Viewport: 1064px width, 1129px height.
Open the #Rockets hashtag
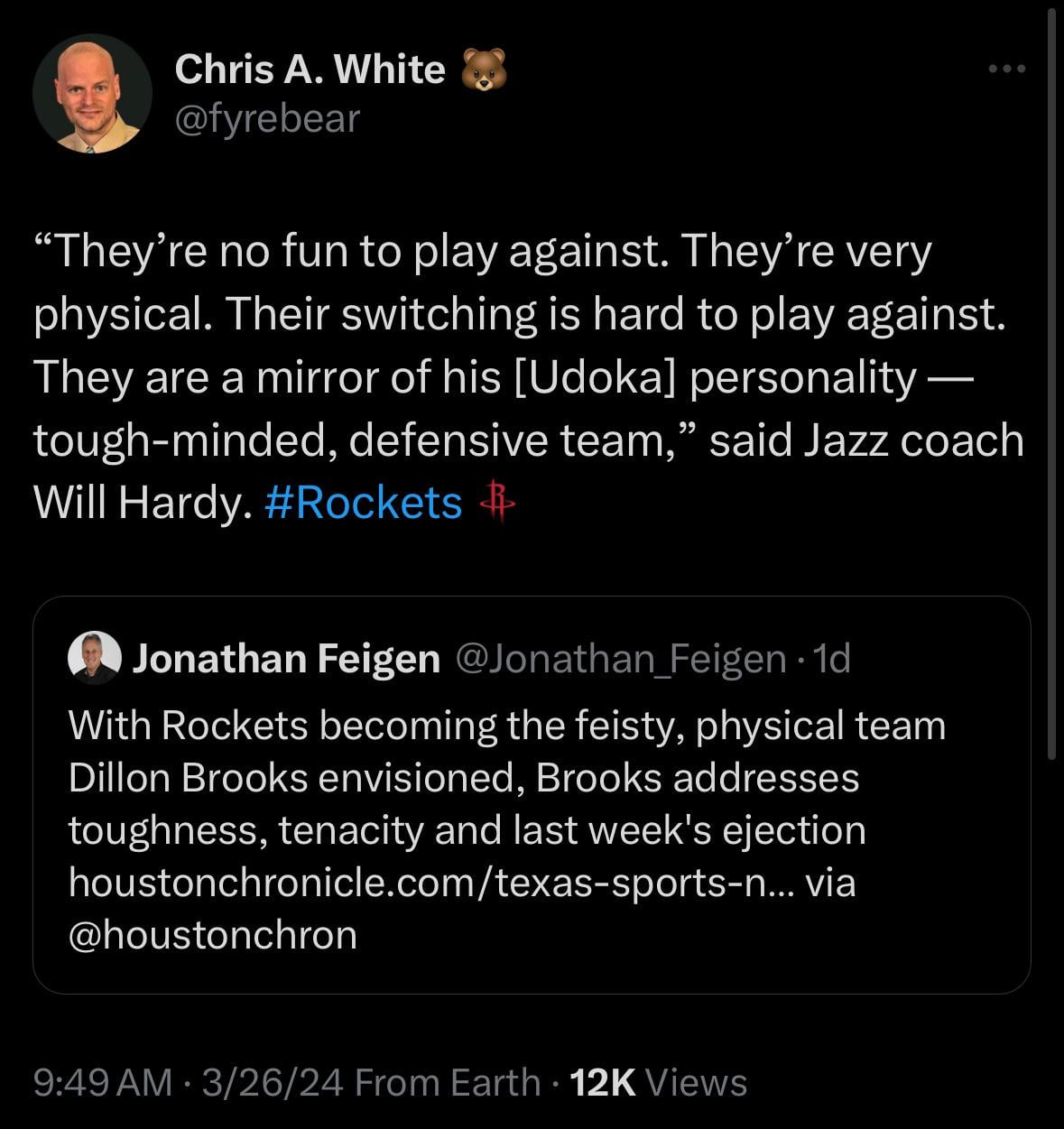click(363, 503)
